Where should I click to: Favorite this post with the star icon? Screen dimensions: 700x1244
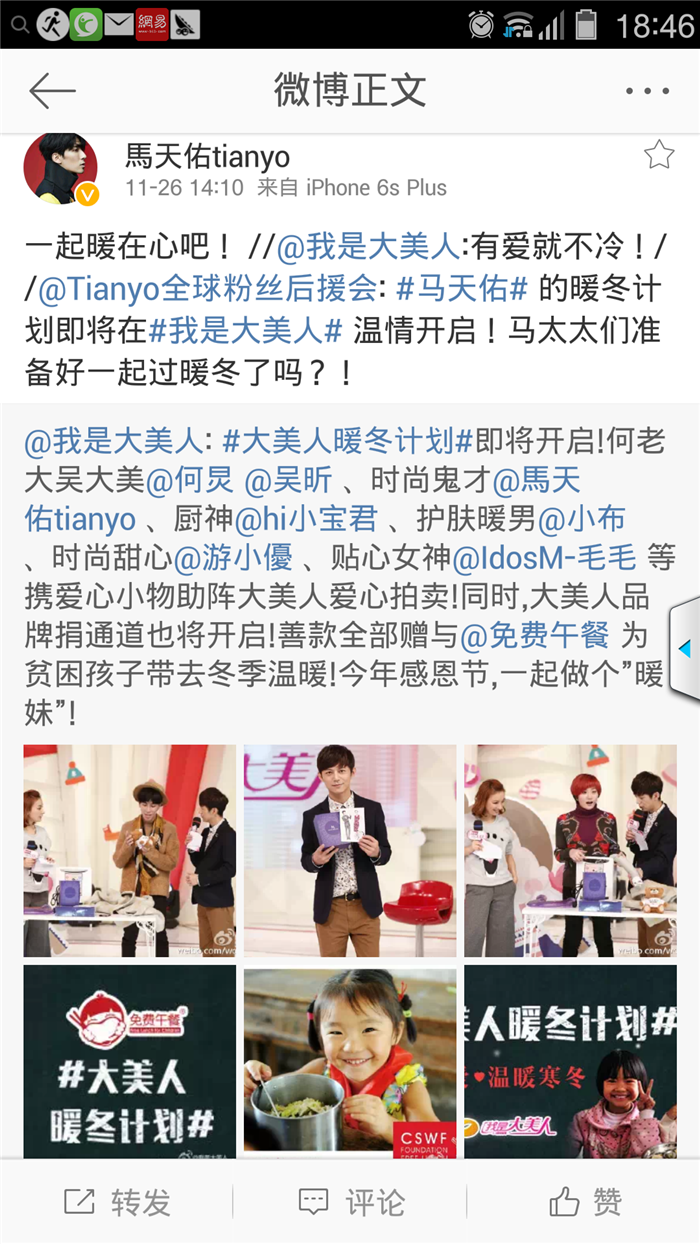pos(658,155)
